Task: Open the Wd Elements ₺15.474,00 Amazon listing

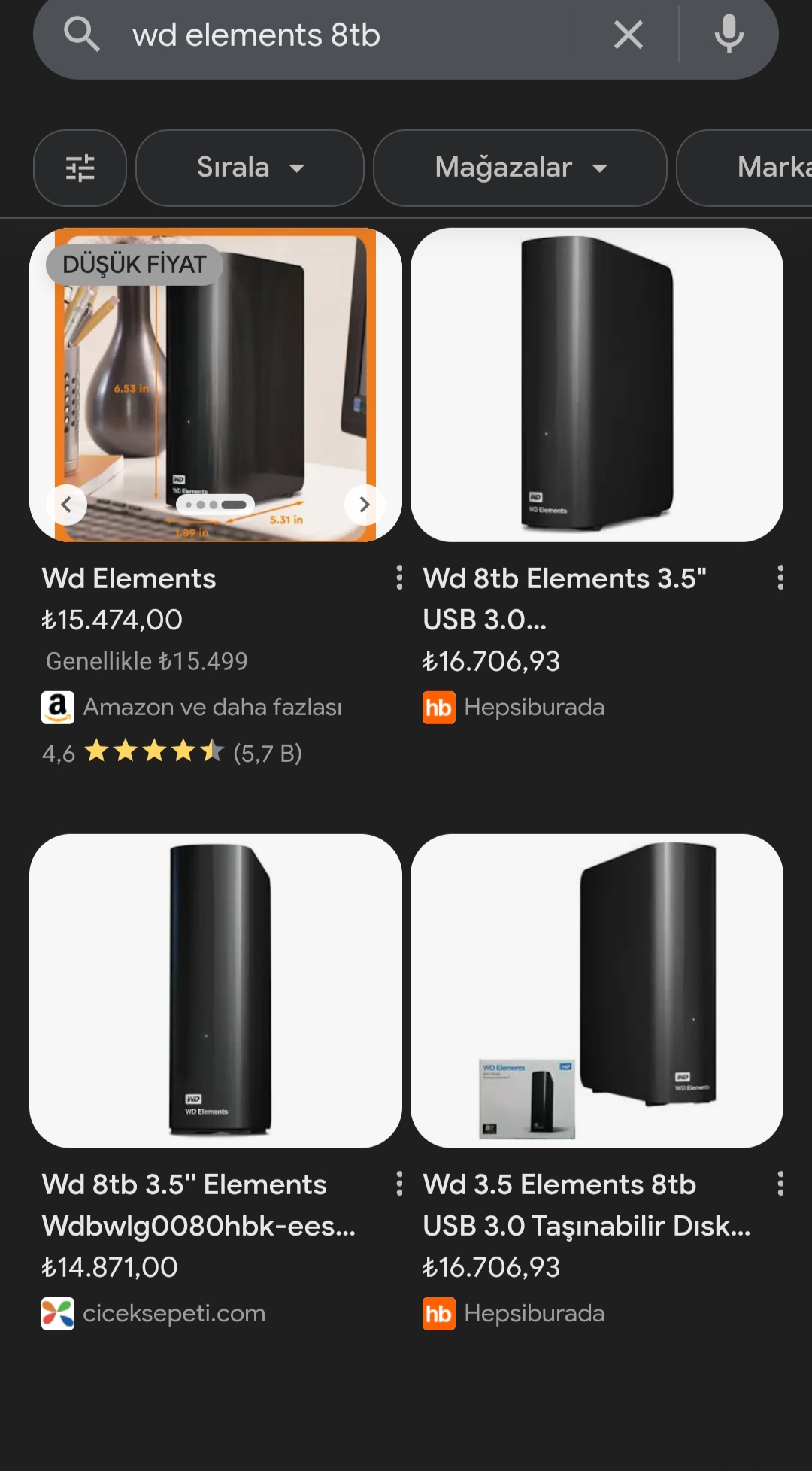Action: [129, 579]
